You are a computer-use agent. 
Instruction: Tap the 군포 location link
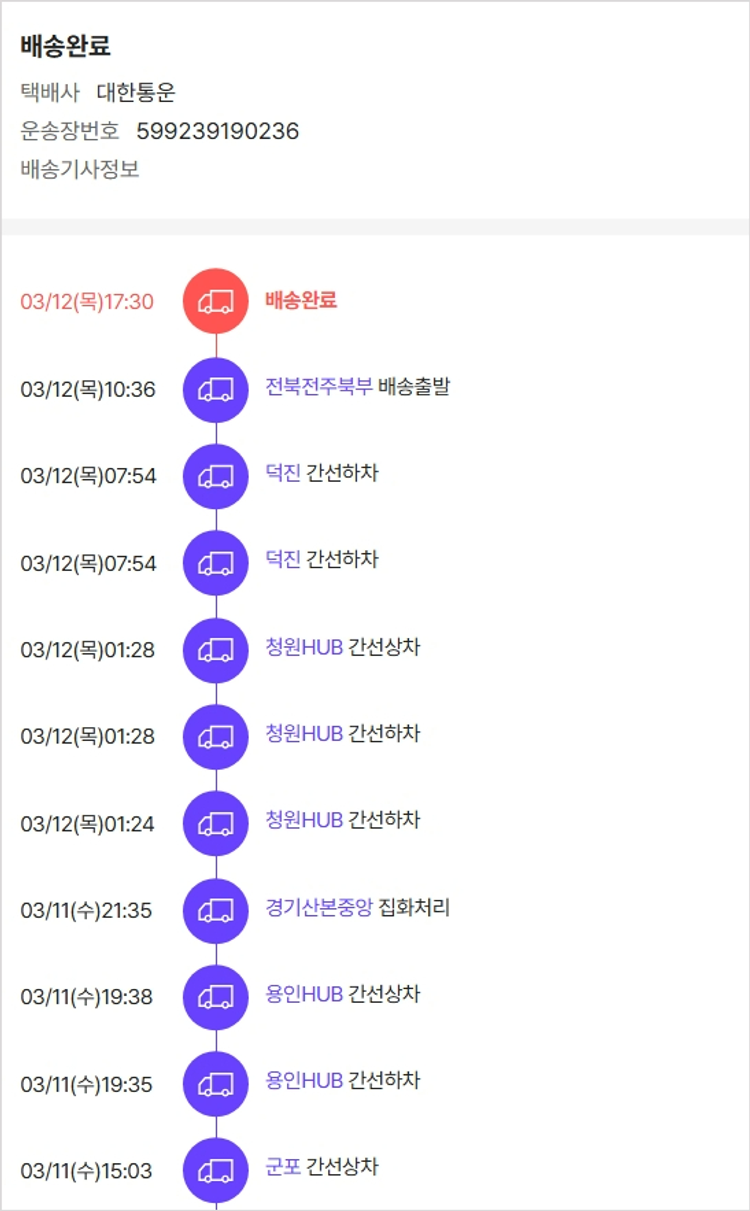point(283,1167)
